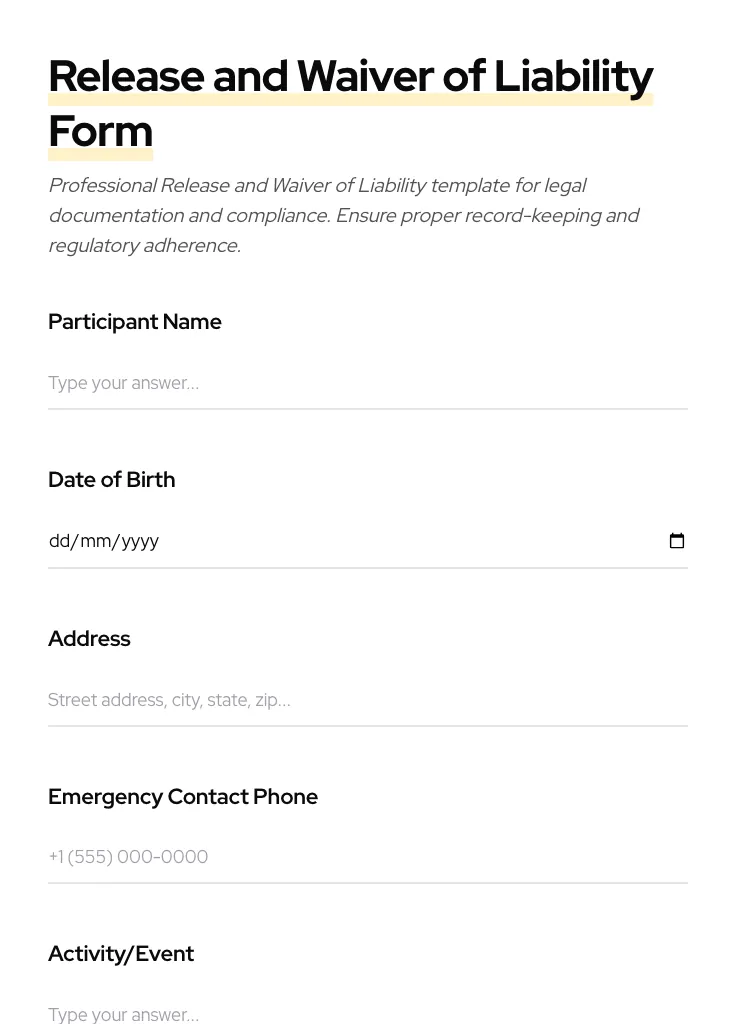Image resolution: width=736 pixels, height=1024 pixels.
Task: Click the italic description paragraph
Action: tap(344, 215)
